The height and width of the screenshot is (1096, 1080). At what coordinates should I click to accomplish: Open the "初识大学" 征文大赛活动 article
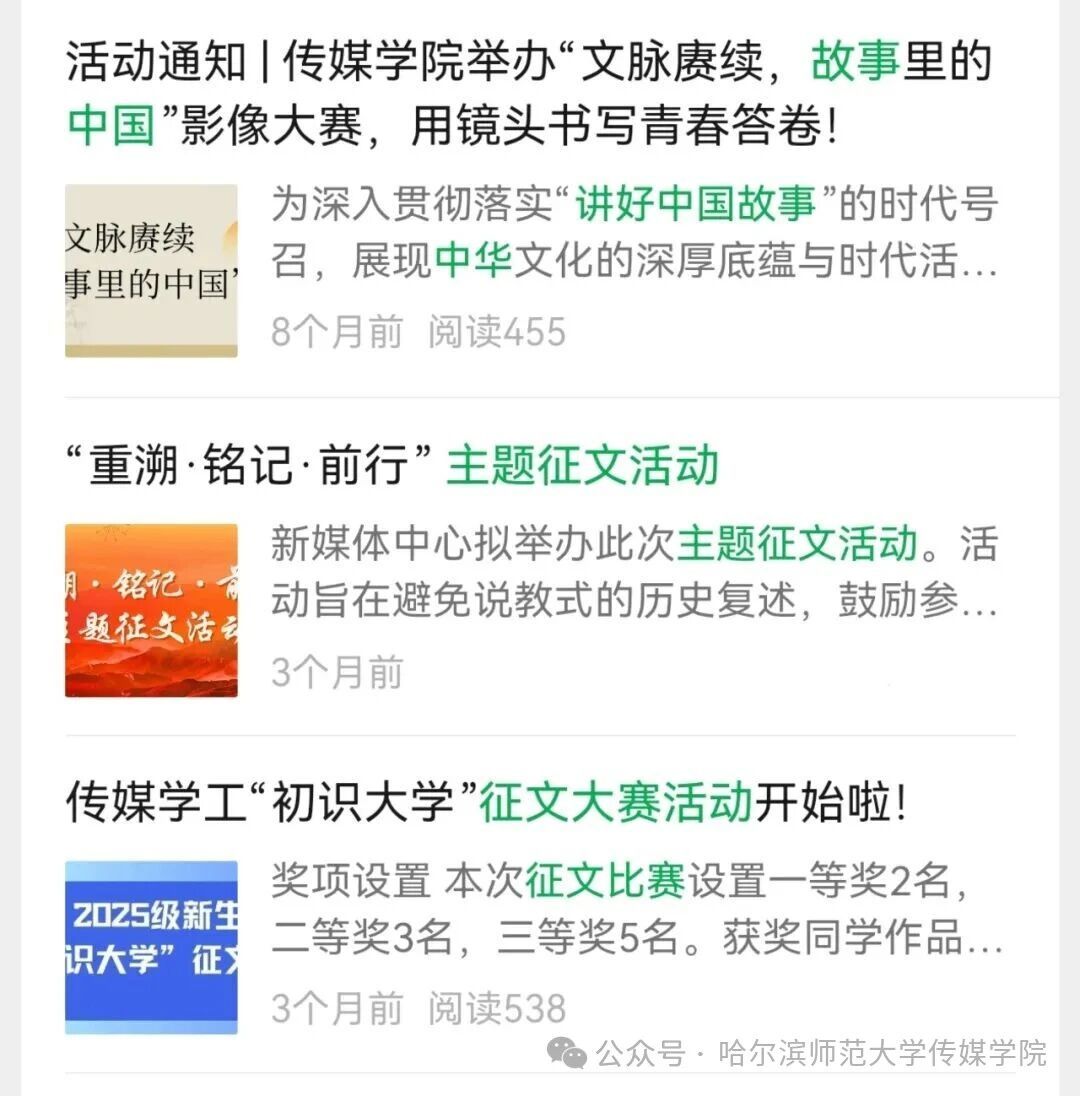486,803
